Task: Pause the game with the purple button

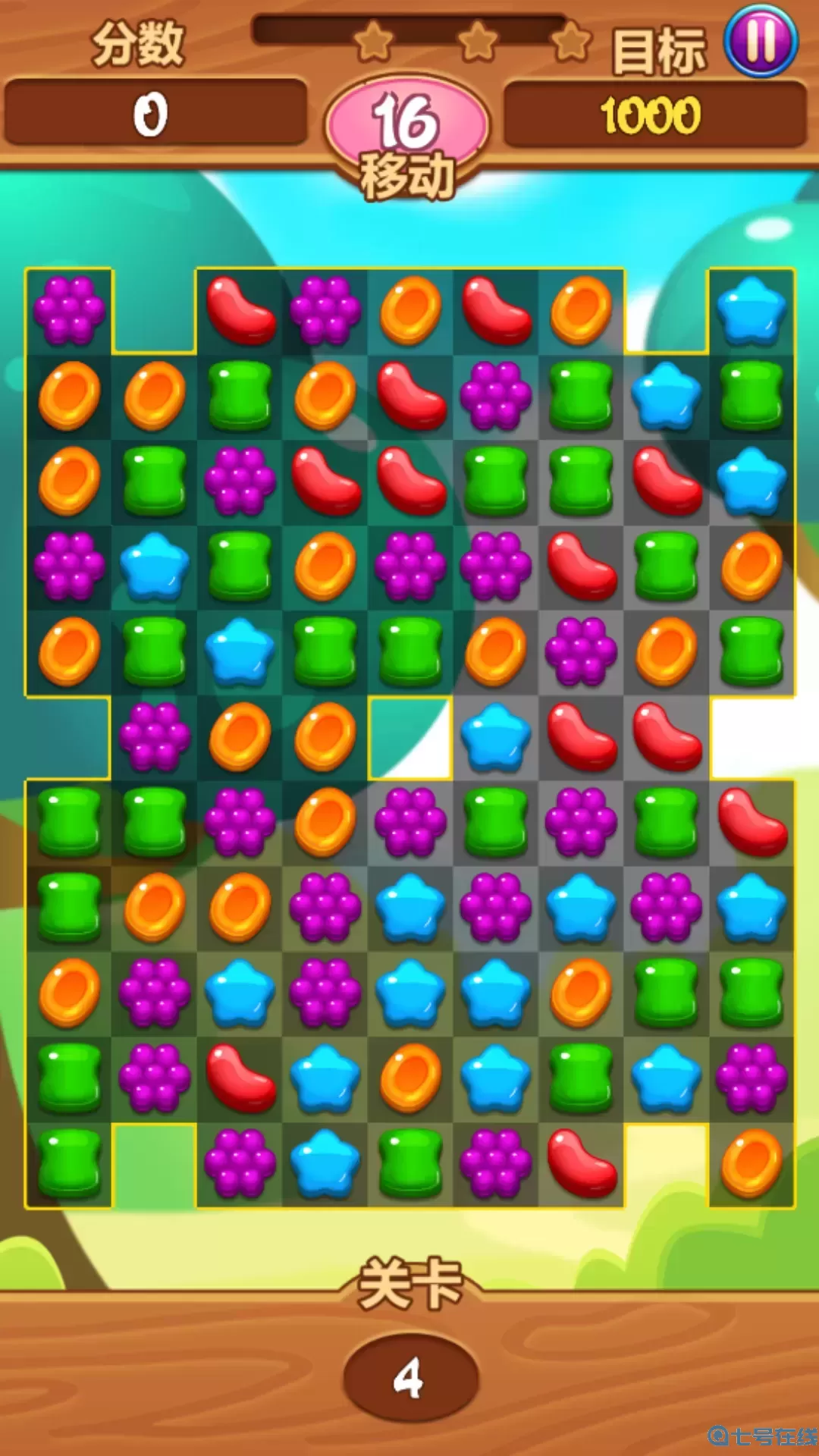Action: tap(761, 41)
